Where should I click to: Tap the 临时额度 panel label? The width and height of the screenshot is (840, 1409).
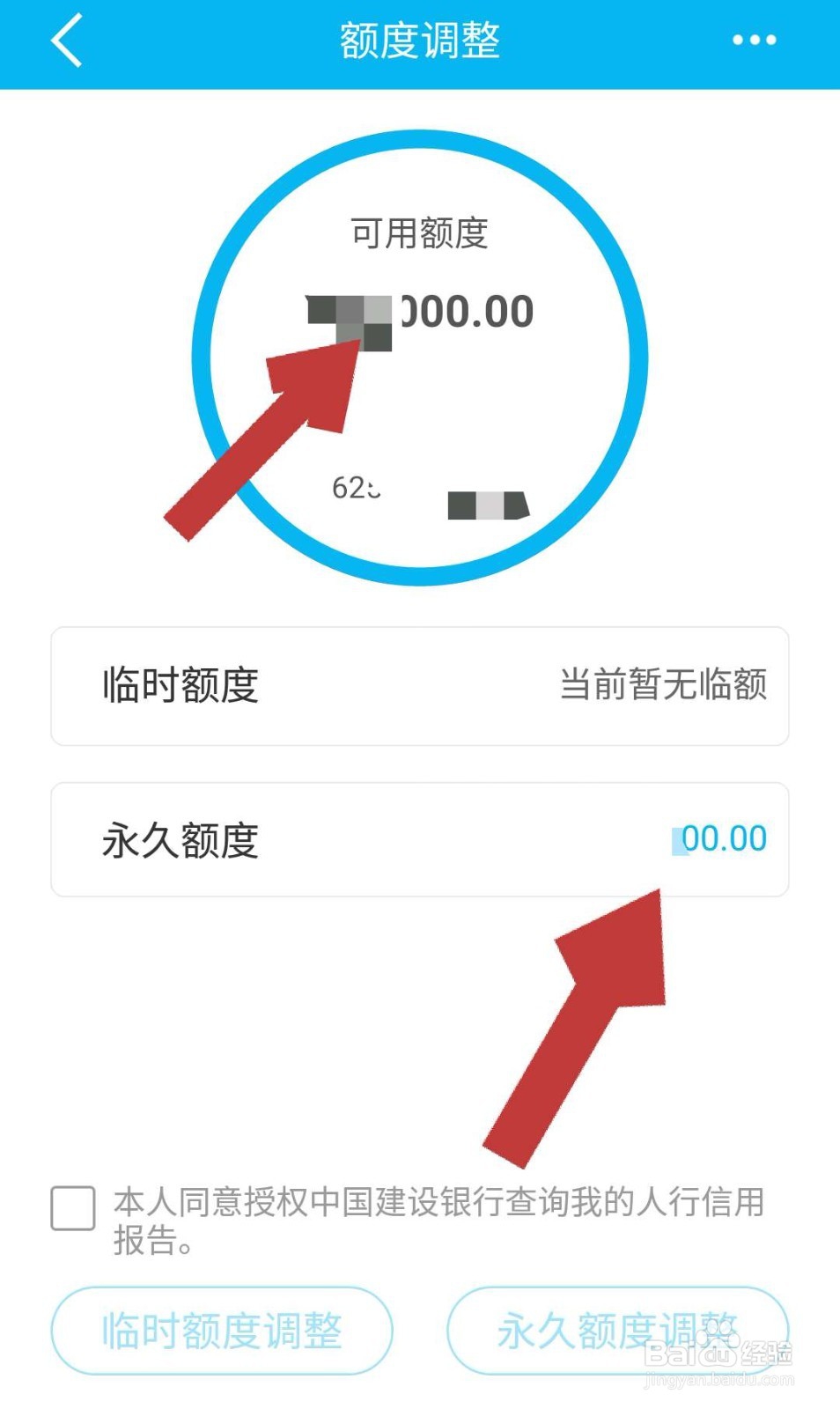click(x=178, y=687)
